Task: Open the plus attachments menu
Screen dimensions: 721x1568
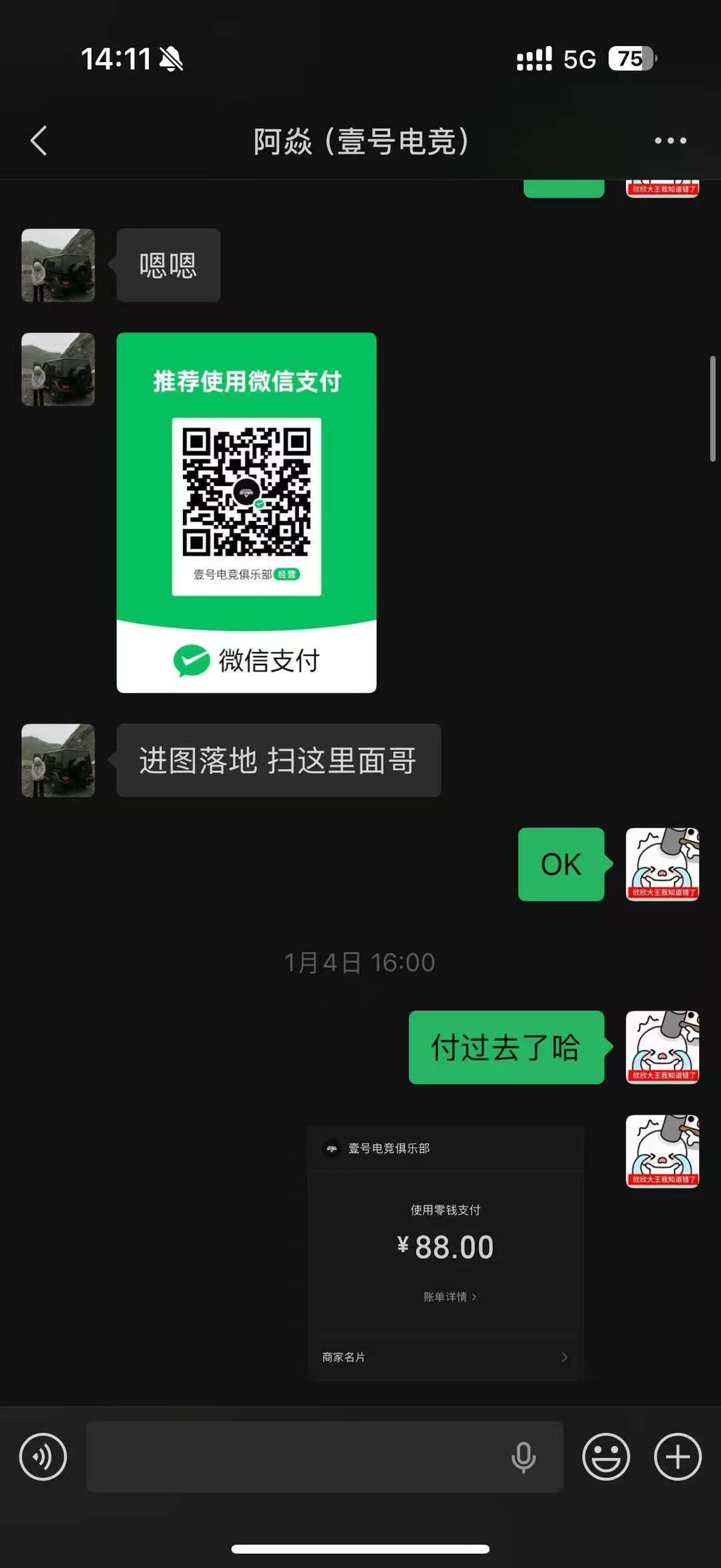Action: [678, 1456]
